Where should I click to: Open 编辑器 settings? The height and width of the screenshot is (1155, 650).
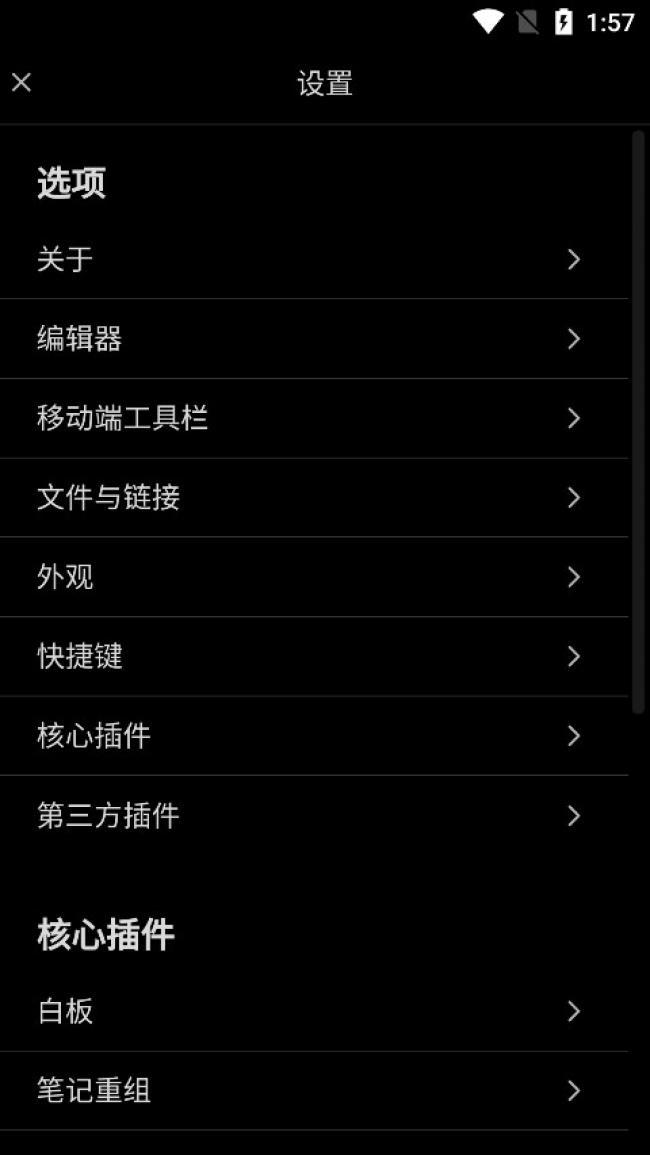click(x=313, y=339)
